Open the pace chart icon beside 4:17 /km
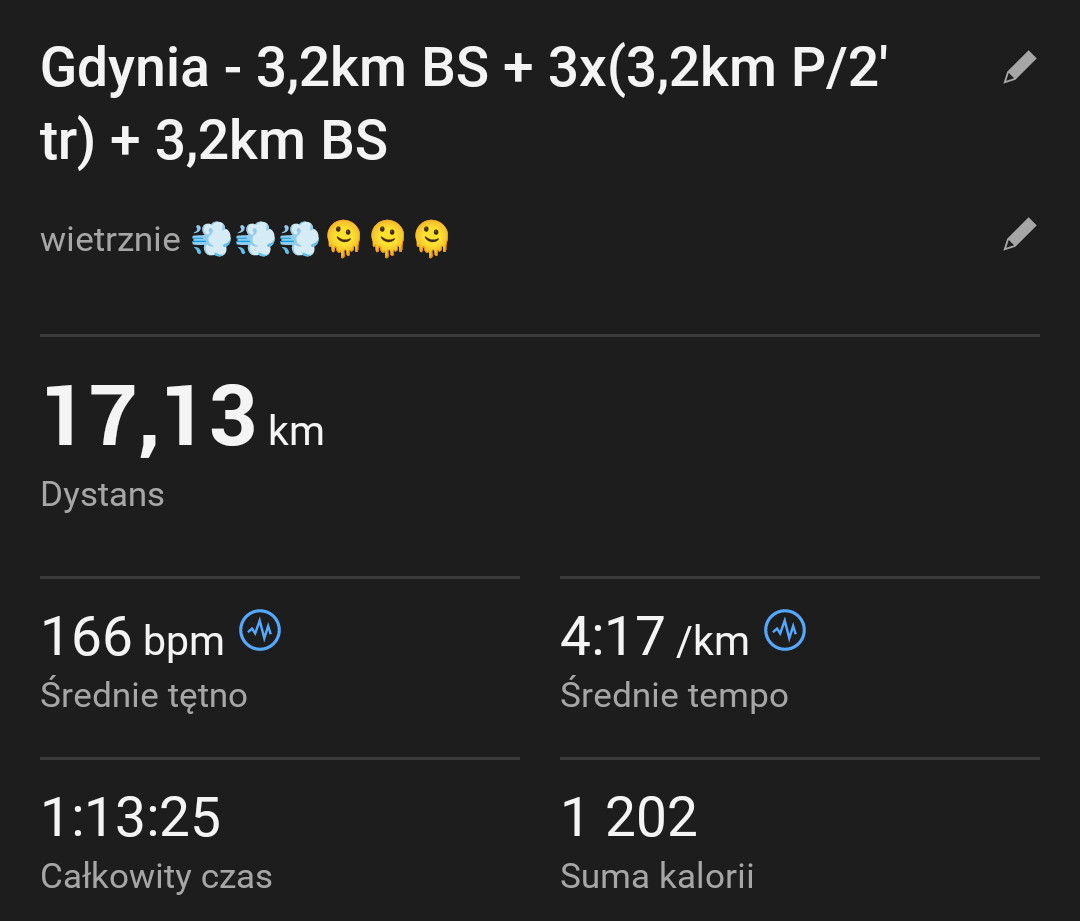This screenshot has width=1080, height=921. [x=785, y=630]
